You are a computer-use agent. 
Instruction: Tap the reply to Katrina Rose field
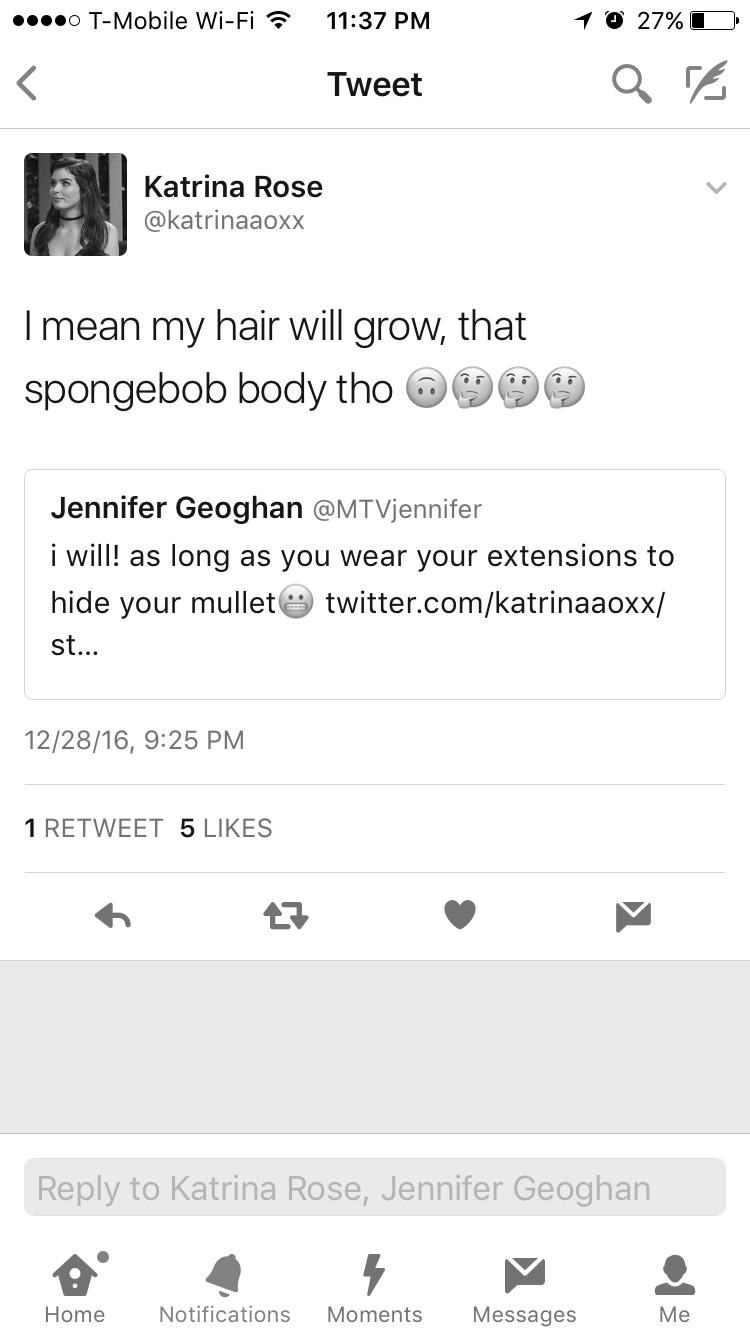(375, 1187)
